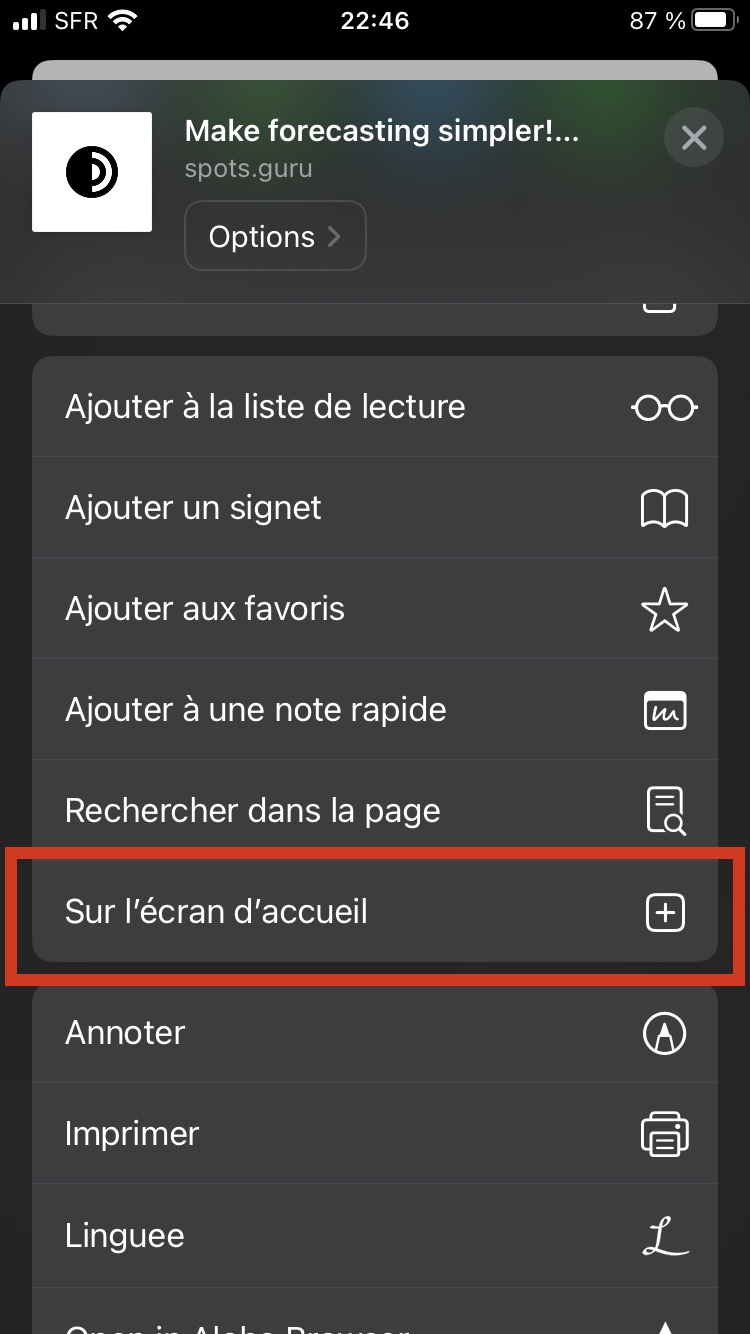
Task: Add page via Sur l'écran d'accueil
Action: click(x=375, y=912)
